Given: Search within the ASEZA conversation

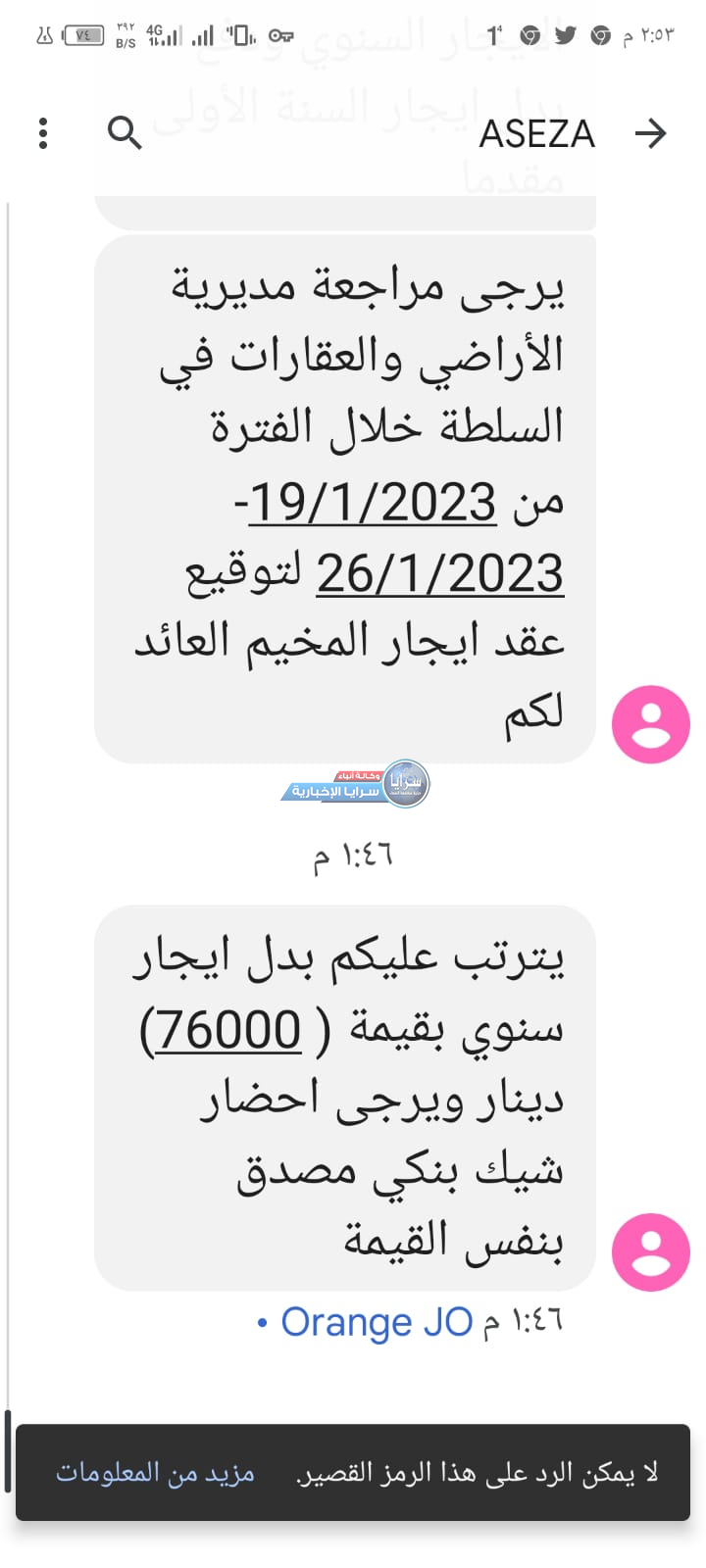Looking at the screenshot, I should (x=125, y=133).
